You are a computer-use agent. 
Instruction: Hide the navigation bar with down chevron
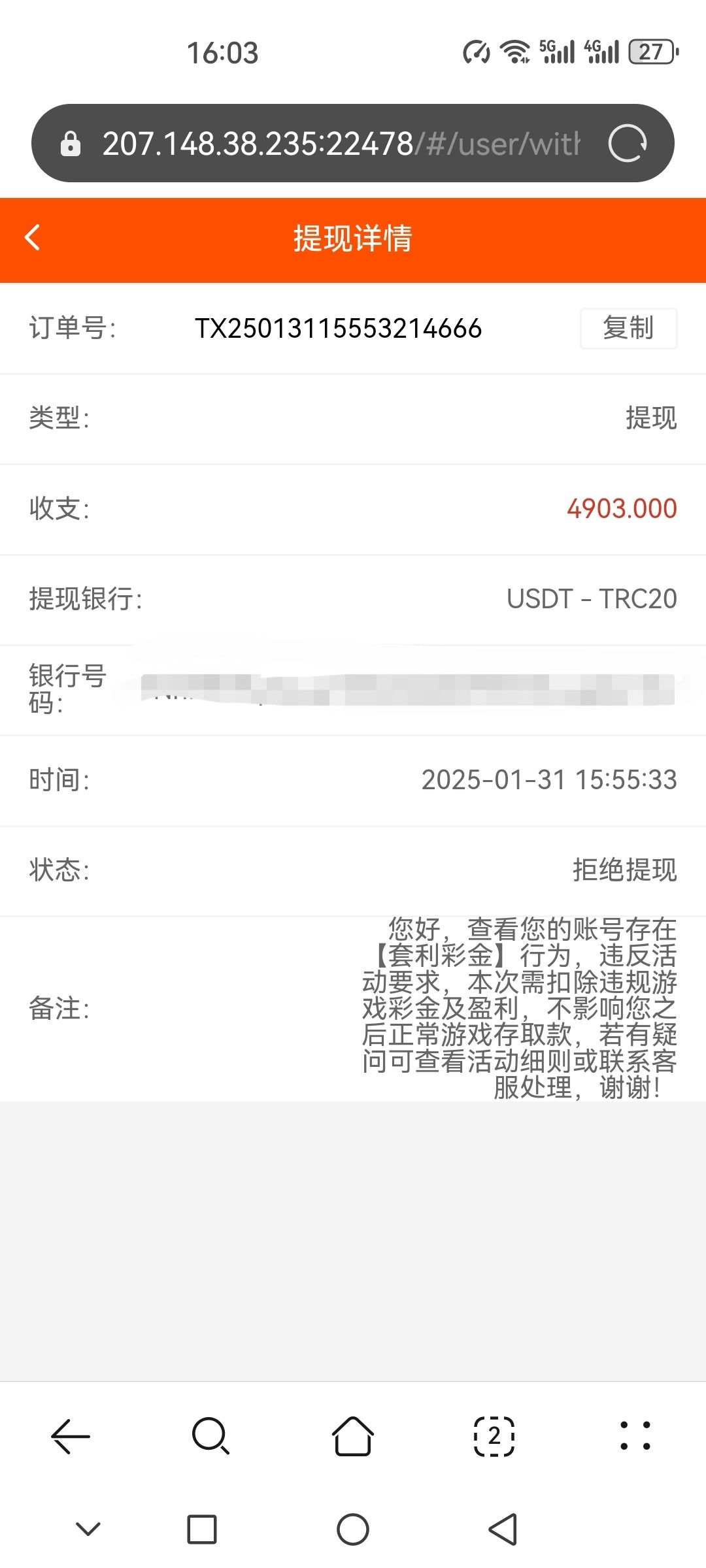(x=88, y=1529)
